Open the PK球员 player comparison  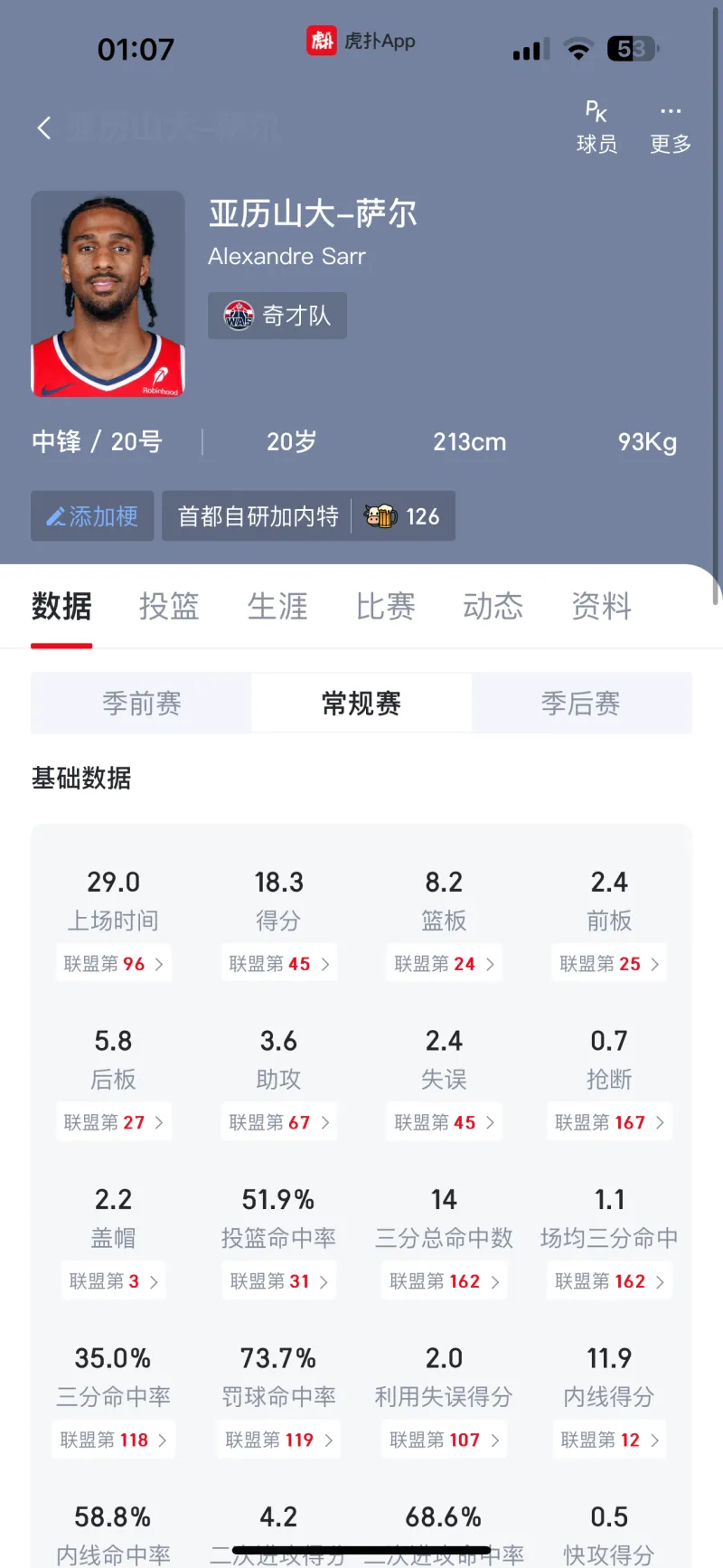596,128
